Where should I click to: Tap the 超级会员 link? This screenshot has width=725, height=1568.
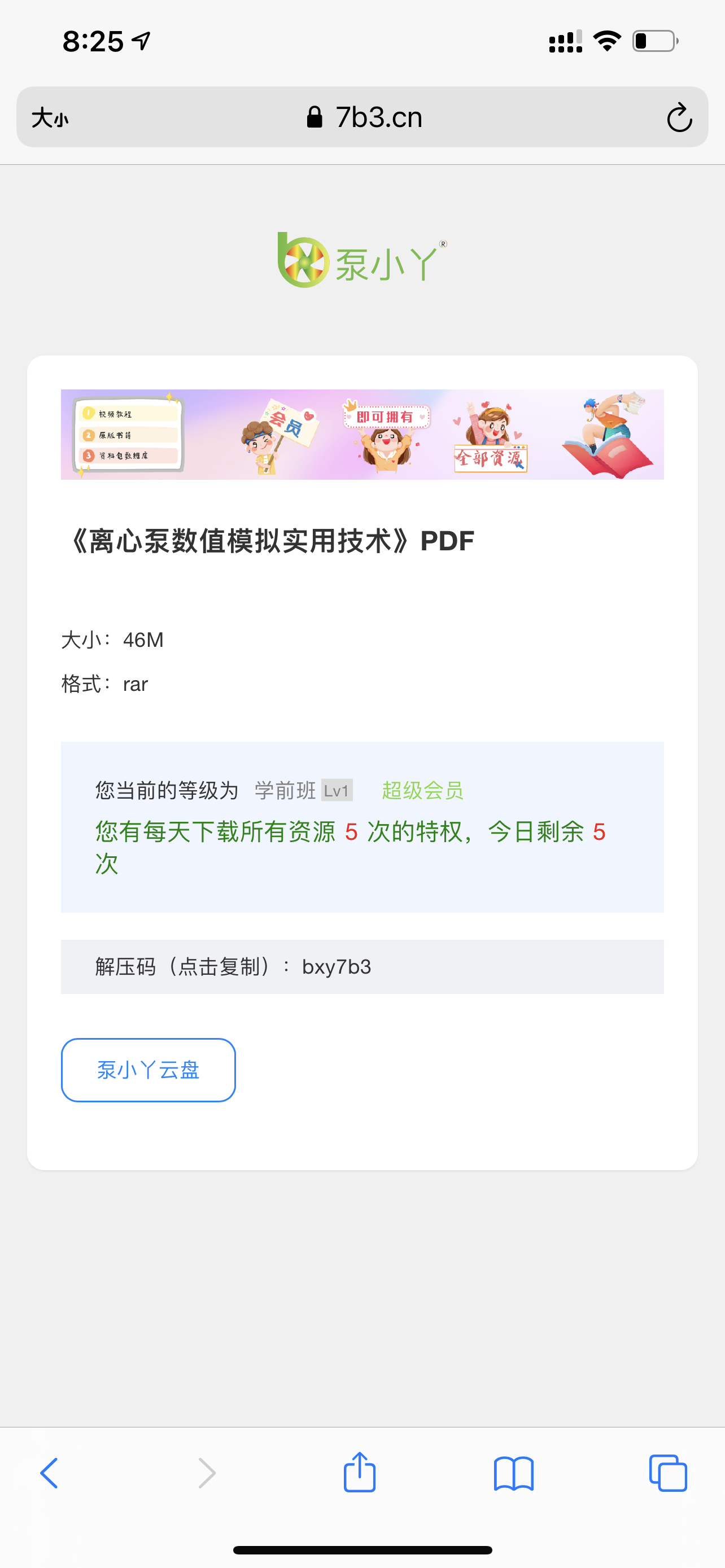(x=422, y=790)
